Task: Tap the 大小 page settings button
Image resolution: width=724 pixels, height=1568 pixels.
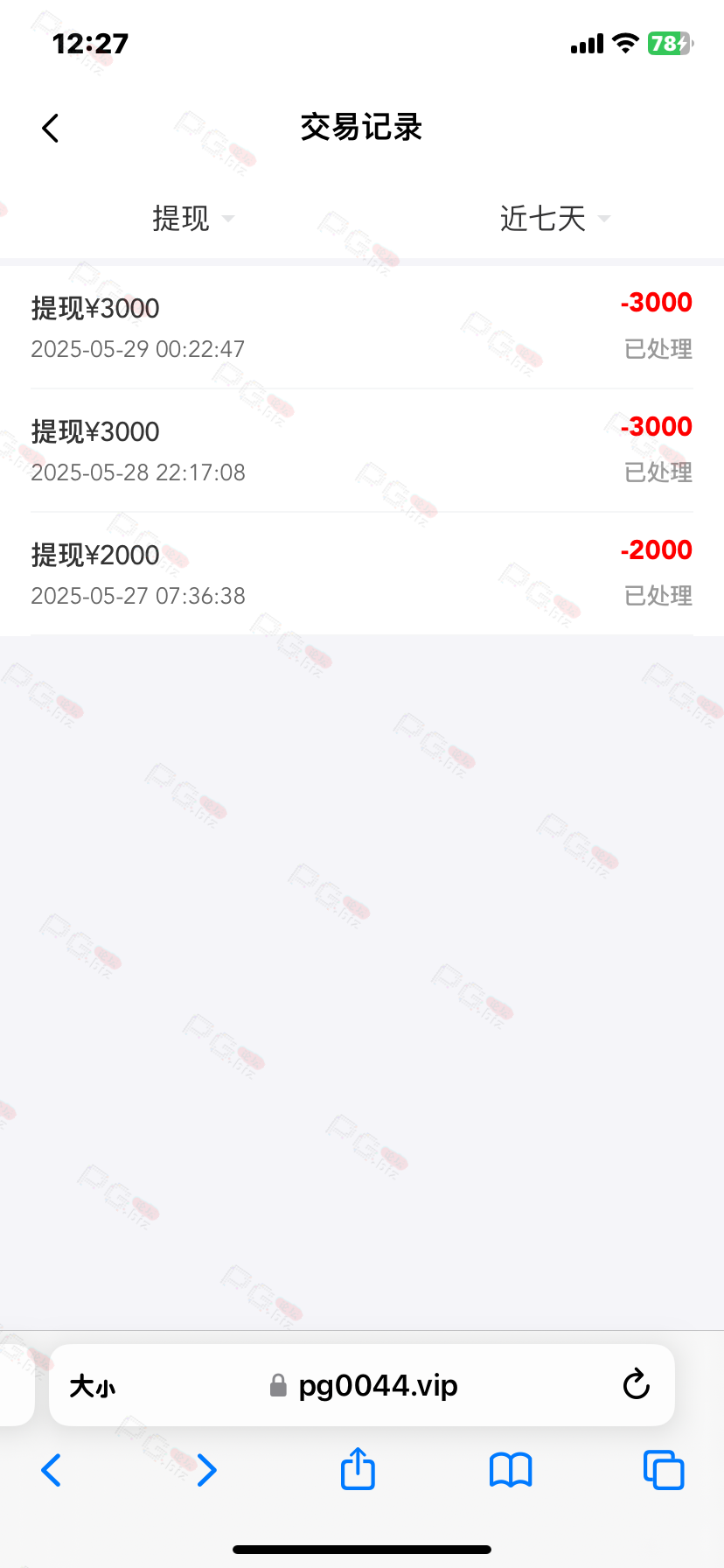Action: tap(92, 1386)
